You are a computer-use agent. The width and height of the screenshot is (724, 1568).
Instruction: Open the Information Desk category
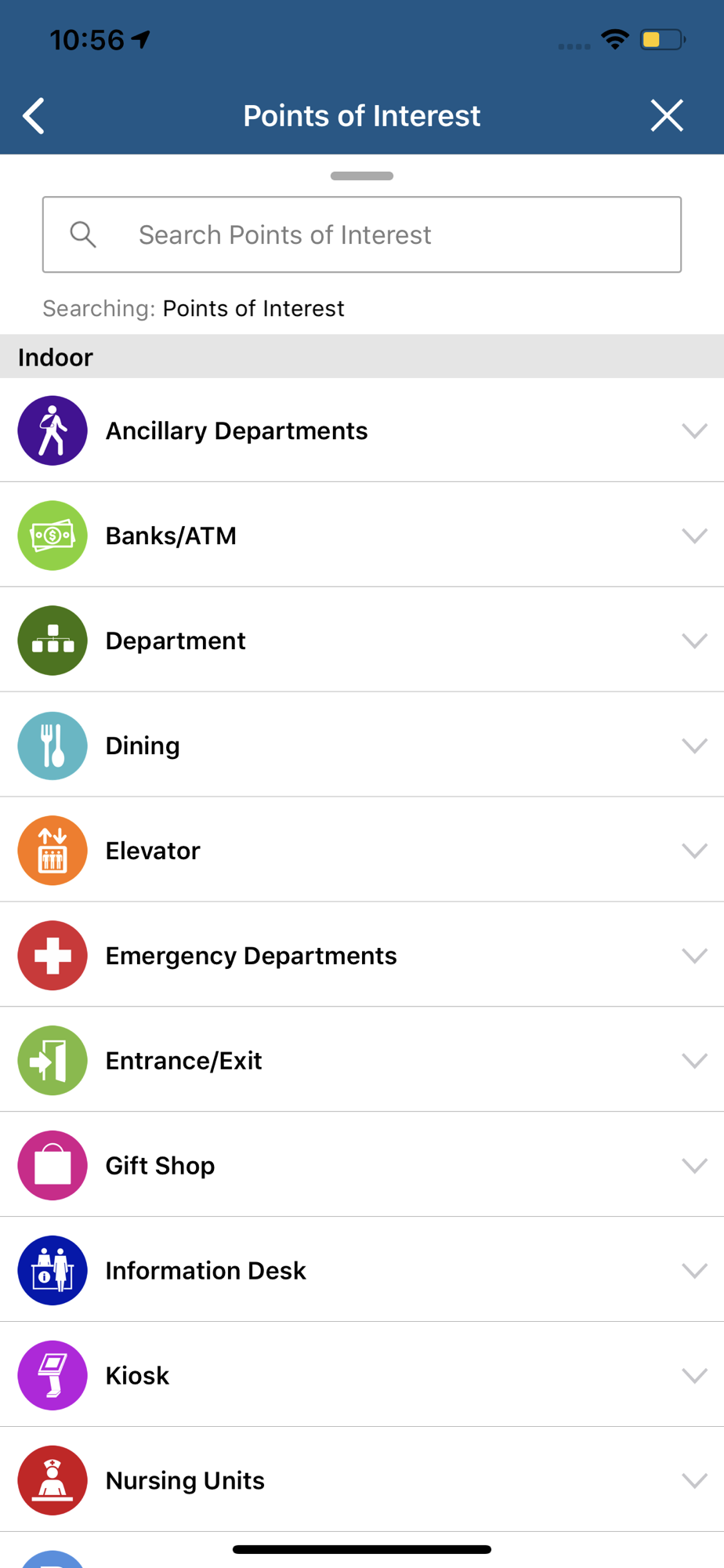(x=362, y=1271)
